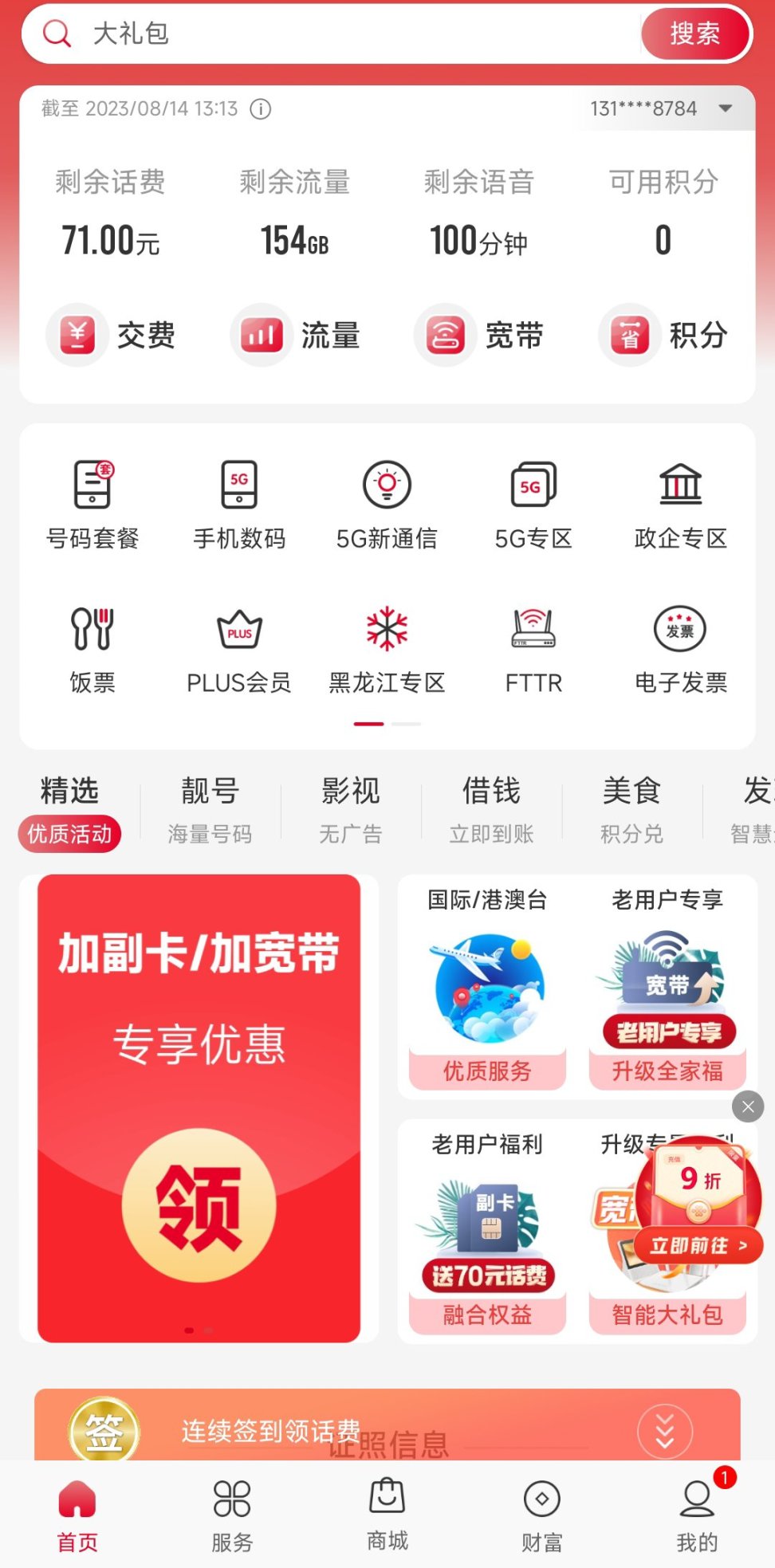
Task: Open the 国际/港澳台 优质服务 card
Action: (487, 988)
